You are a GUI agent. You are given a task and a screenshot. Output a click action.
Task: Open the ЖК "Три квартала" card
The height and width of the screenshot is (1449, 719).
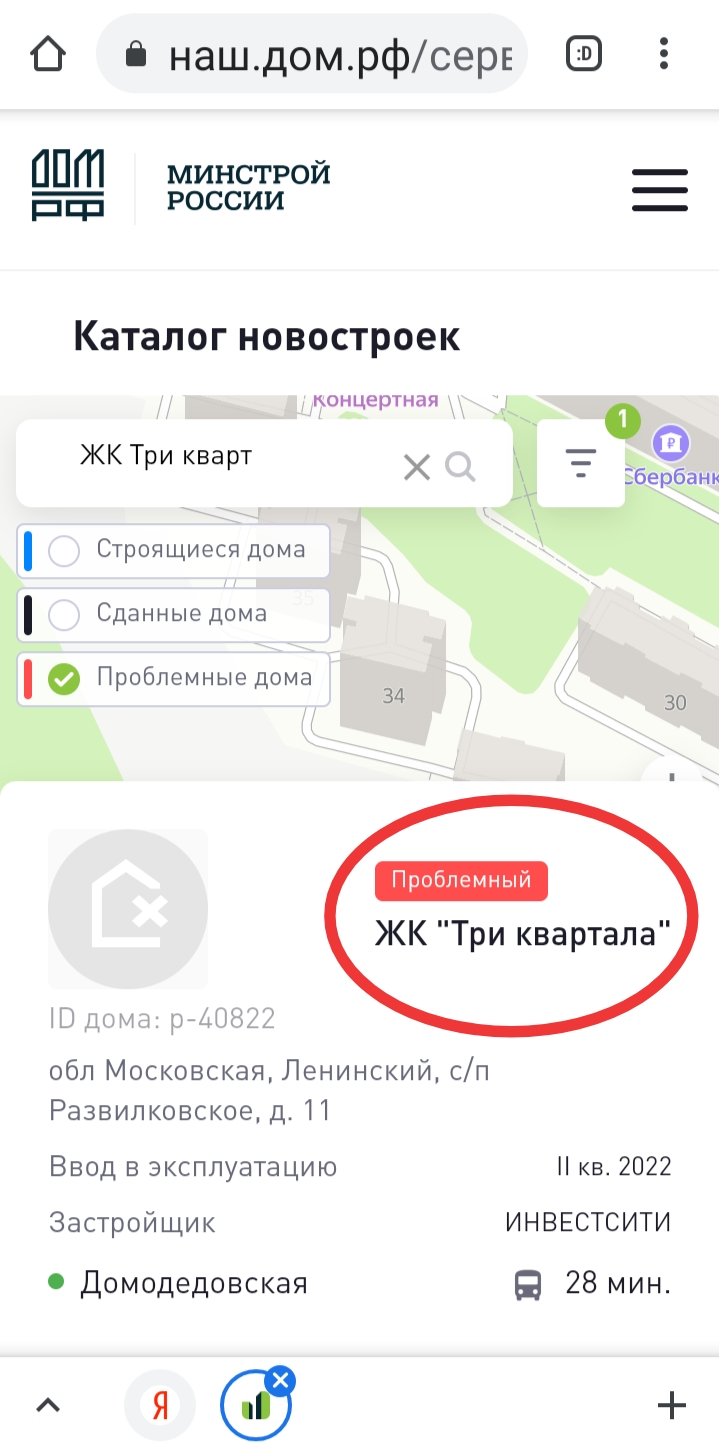(x=523, y=934)
